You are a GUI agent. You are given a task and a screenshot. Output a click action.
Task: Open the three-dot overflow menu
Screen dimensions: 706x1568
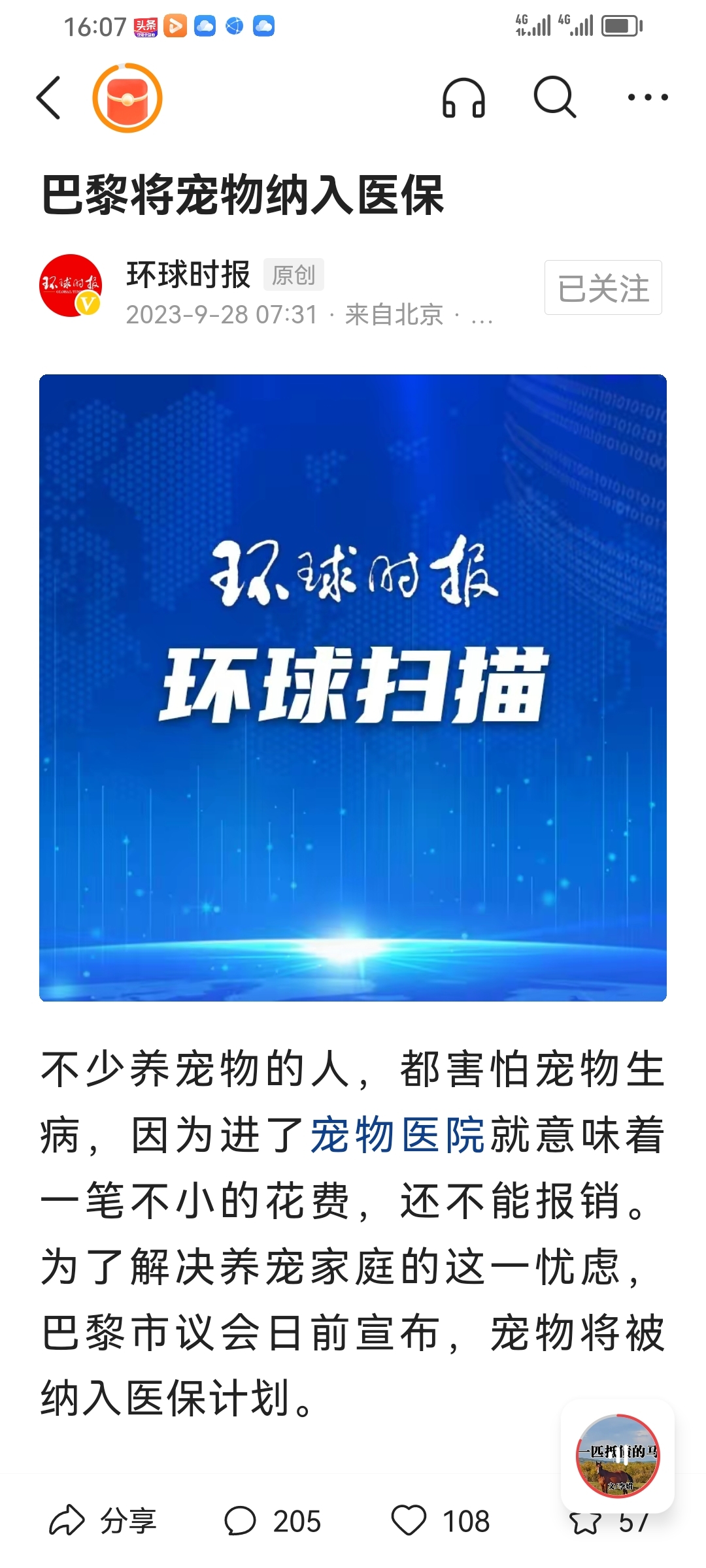pyautogui.click(x=647, y=98)
